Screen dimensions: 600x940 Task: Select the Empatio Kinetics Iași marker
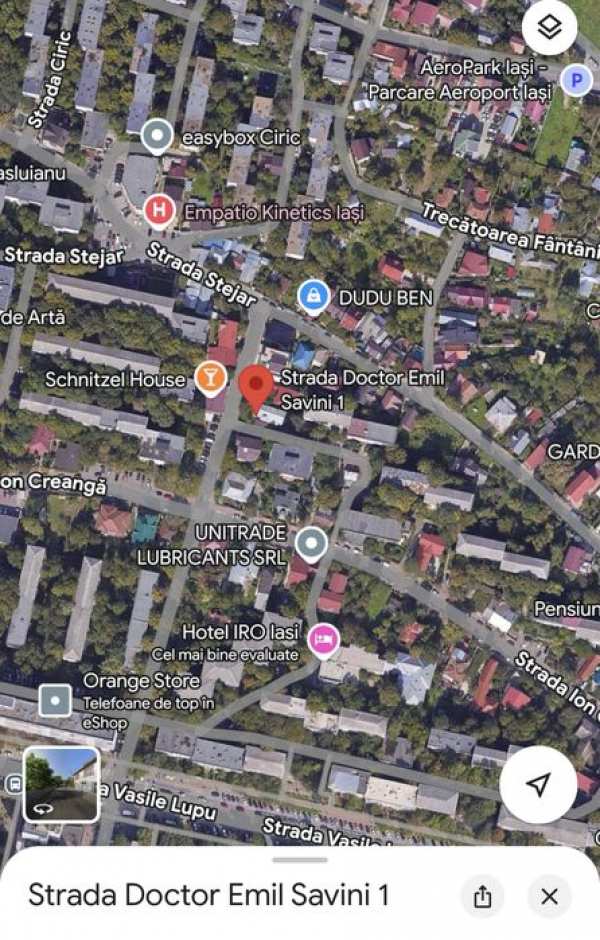(x=157, y=211)
